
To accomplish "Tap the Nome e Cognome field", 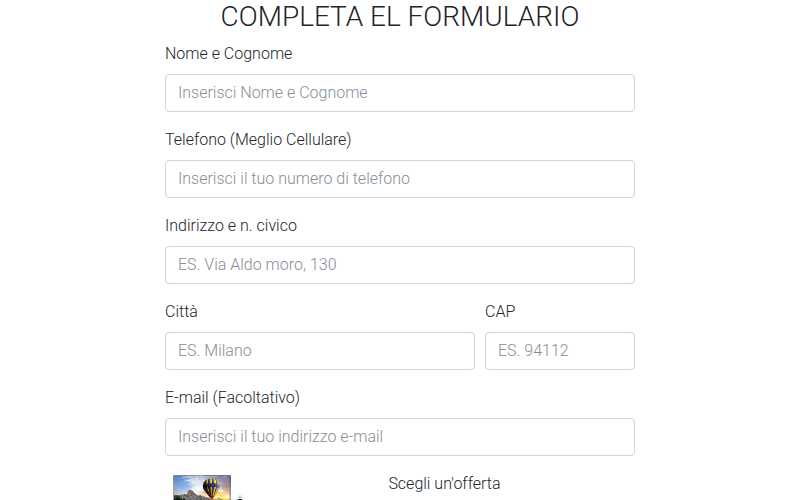I will coord(399,93).
